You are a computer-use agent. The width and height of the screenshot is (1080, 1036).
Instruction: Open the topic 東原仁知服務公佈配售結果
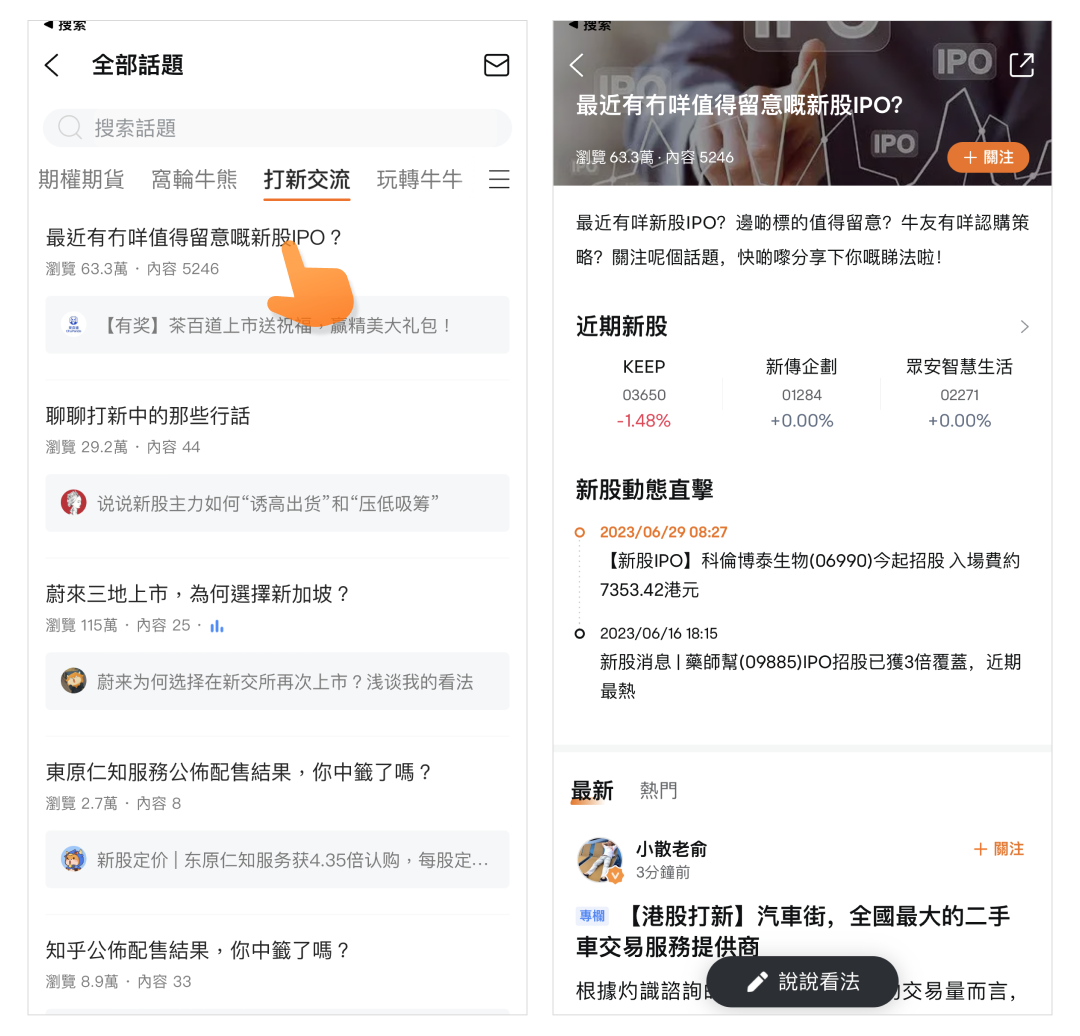point(238,772)
